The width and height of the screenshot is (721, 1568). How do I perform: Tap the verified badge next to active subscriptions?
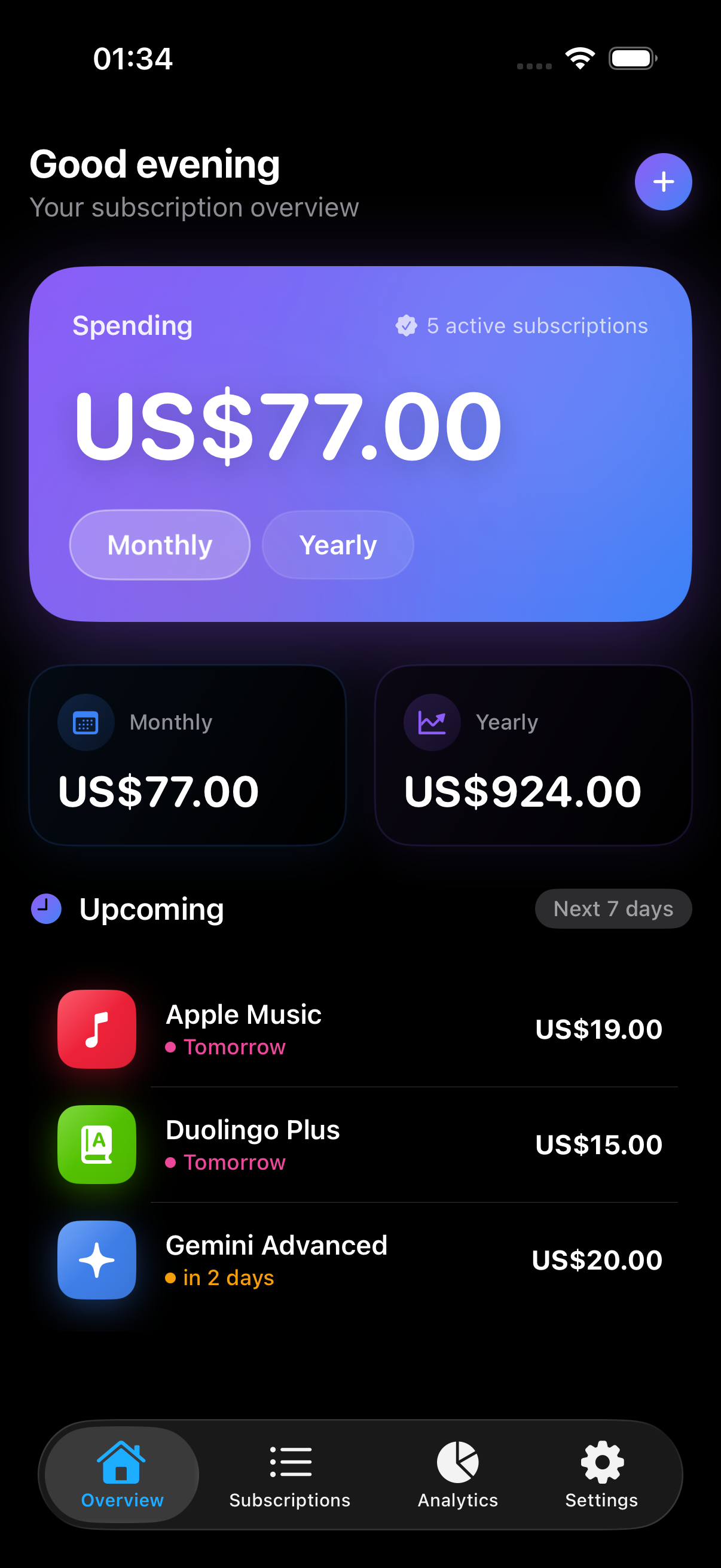point(407,326)
